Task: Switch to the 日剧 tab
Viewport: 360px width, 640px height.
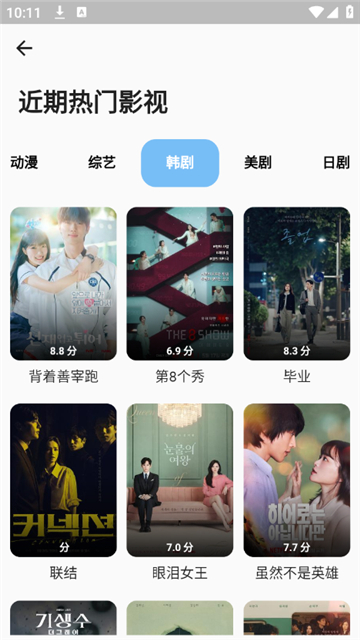Action: tap(336, 162)
